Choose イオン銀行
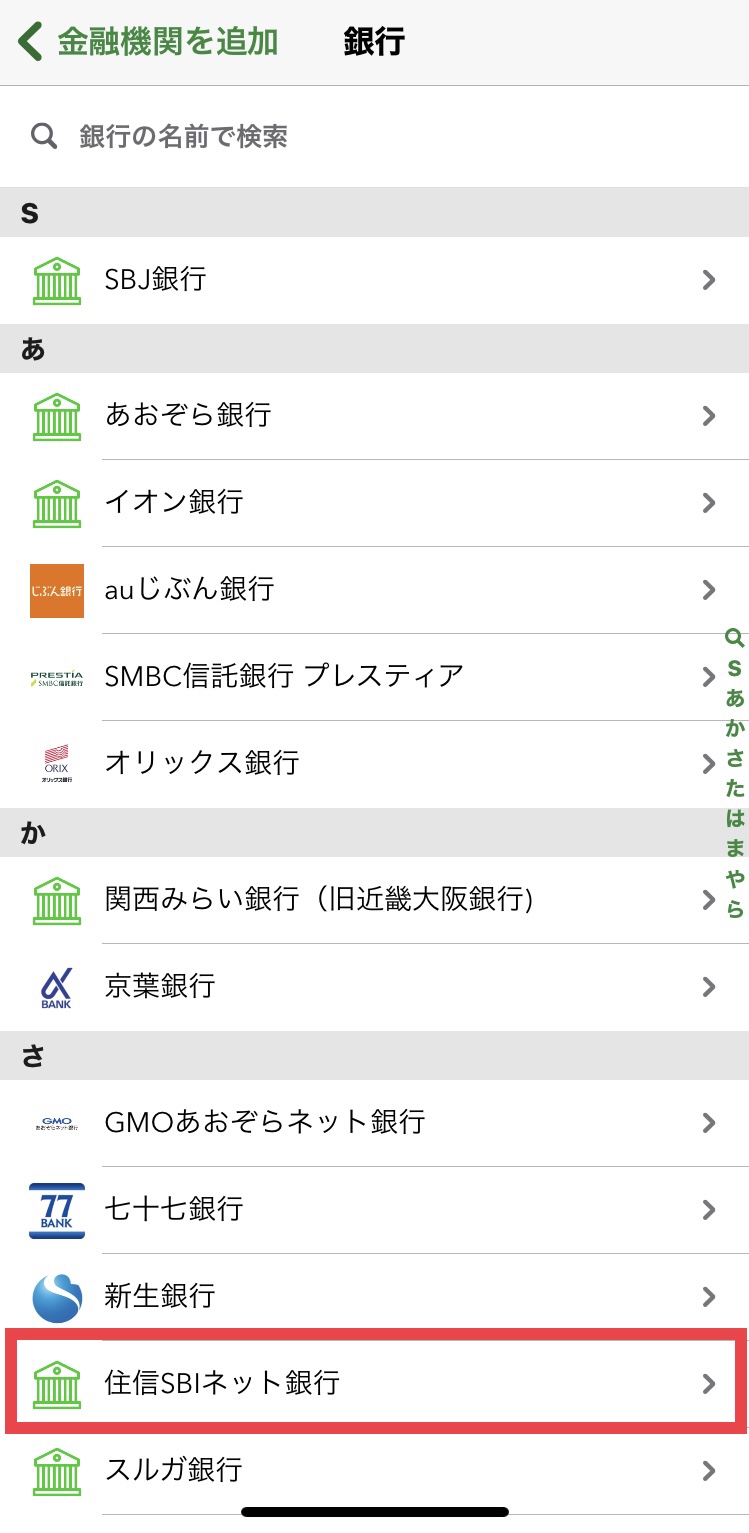This screenshot has height=1533, width=749. point(374,503)
